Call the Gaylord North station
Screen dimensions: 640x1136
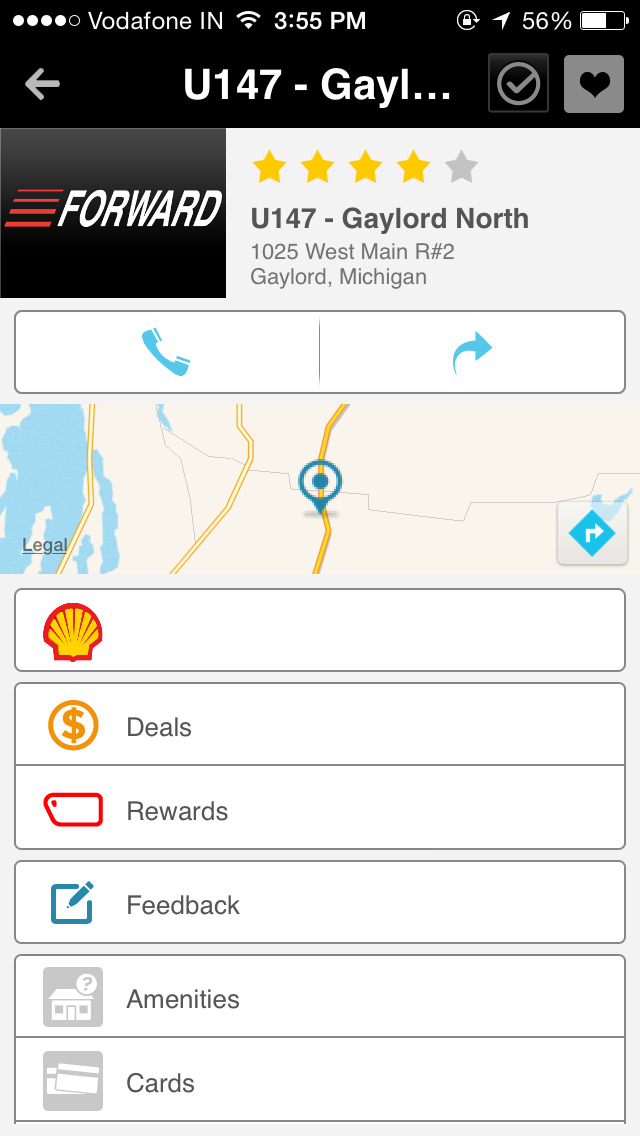tap(167, 352)
